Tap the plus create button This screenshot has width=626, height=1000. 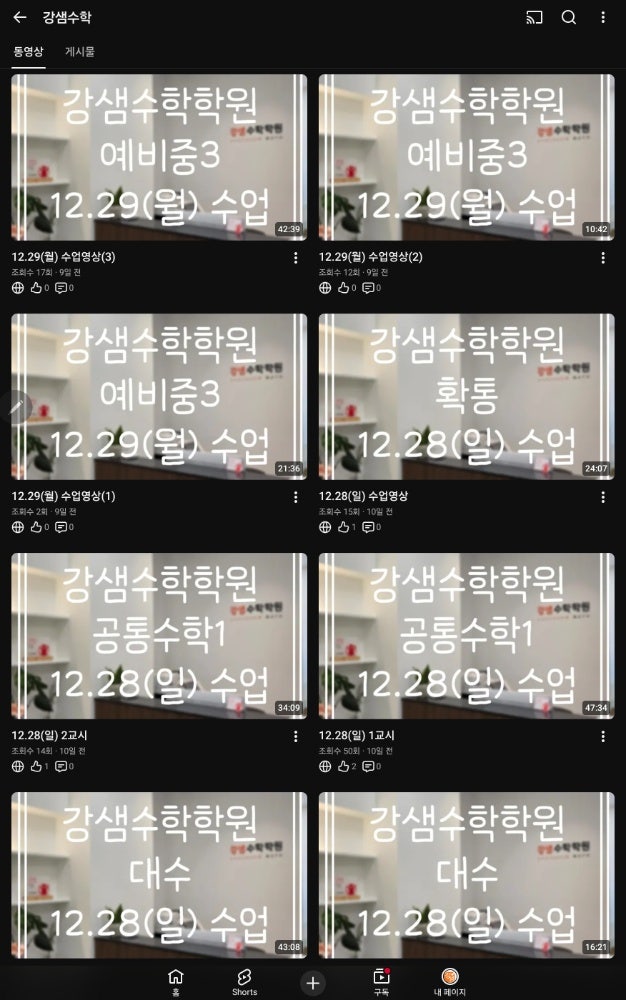313,982
